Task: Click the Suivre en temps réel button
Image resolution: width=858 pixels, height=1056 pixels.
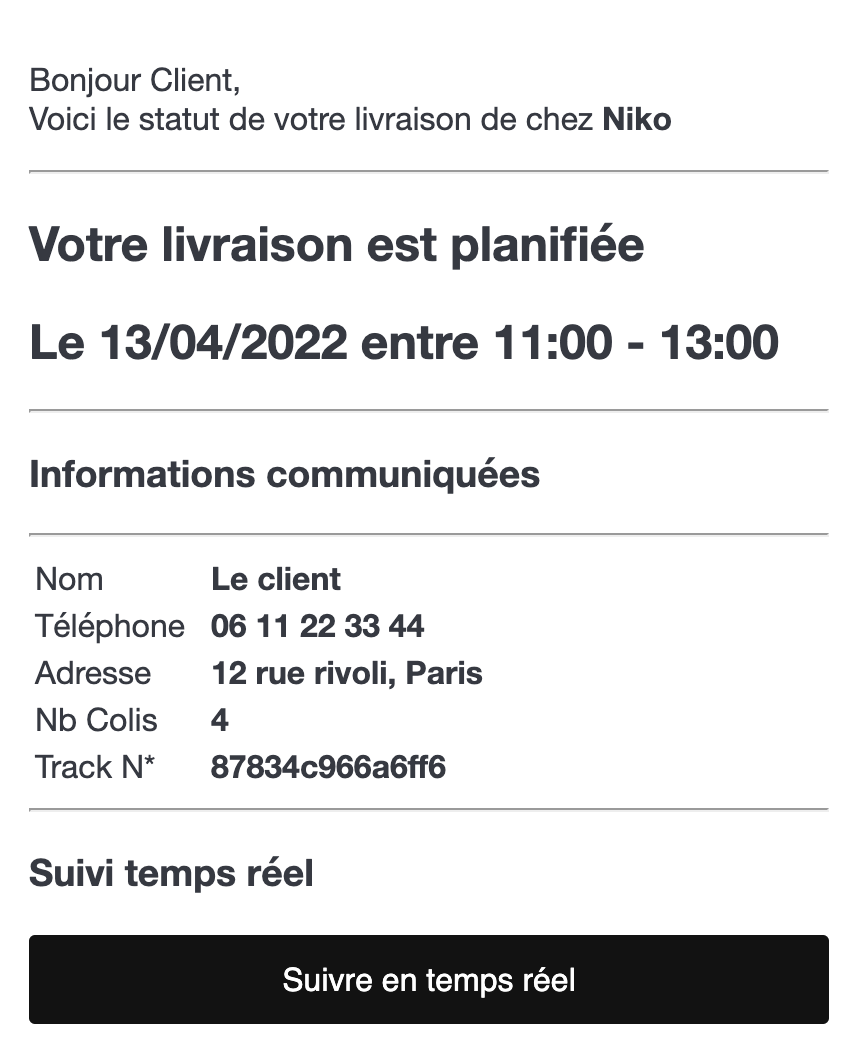Action: tap(429, 980)
